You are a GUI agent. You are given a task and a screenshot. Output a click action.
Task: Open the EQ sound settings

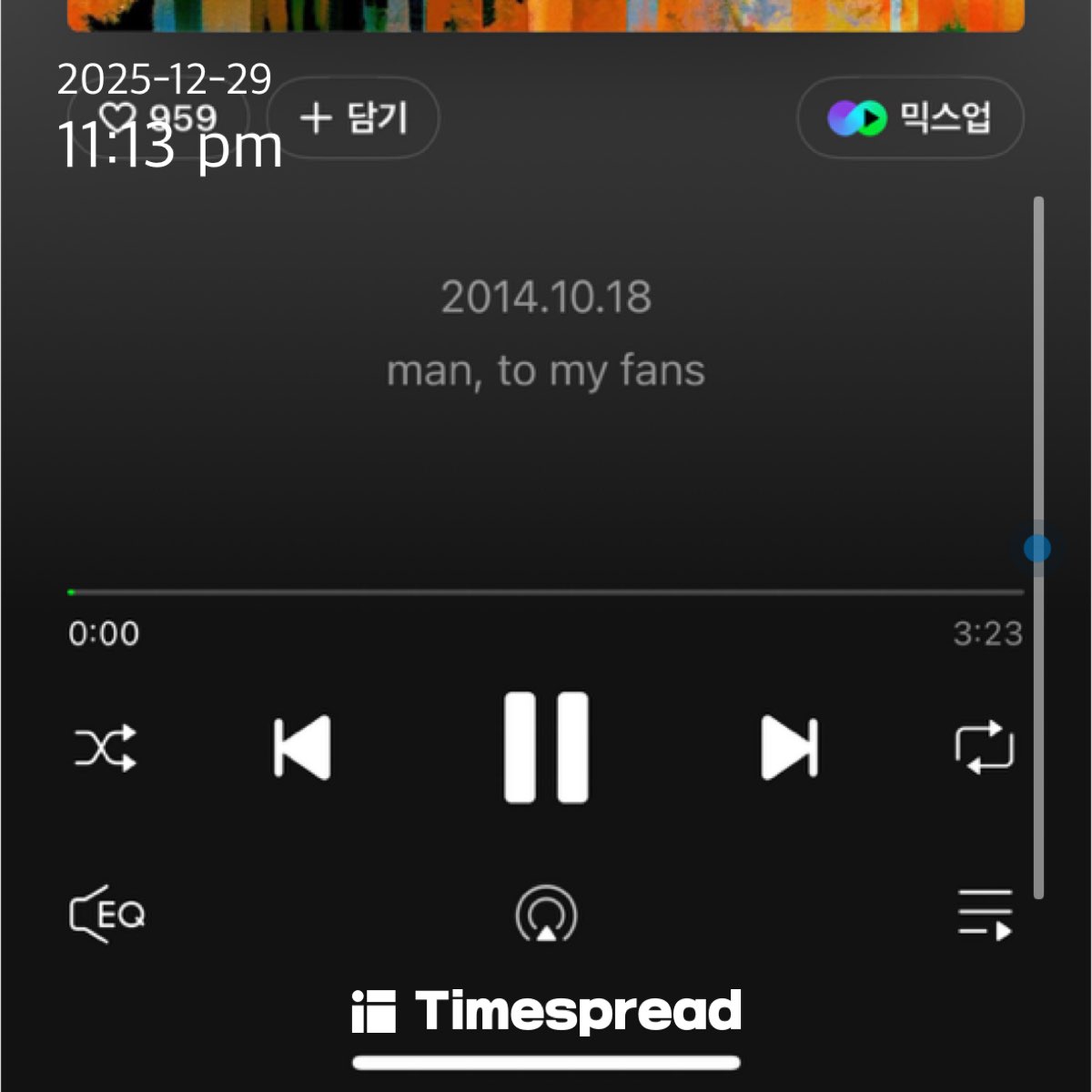click(x=107, y=914)
